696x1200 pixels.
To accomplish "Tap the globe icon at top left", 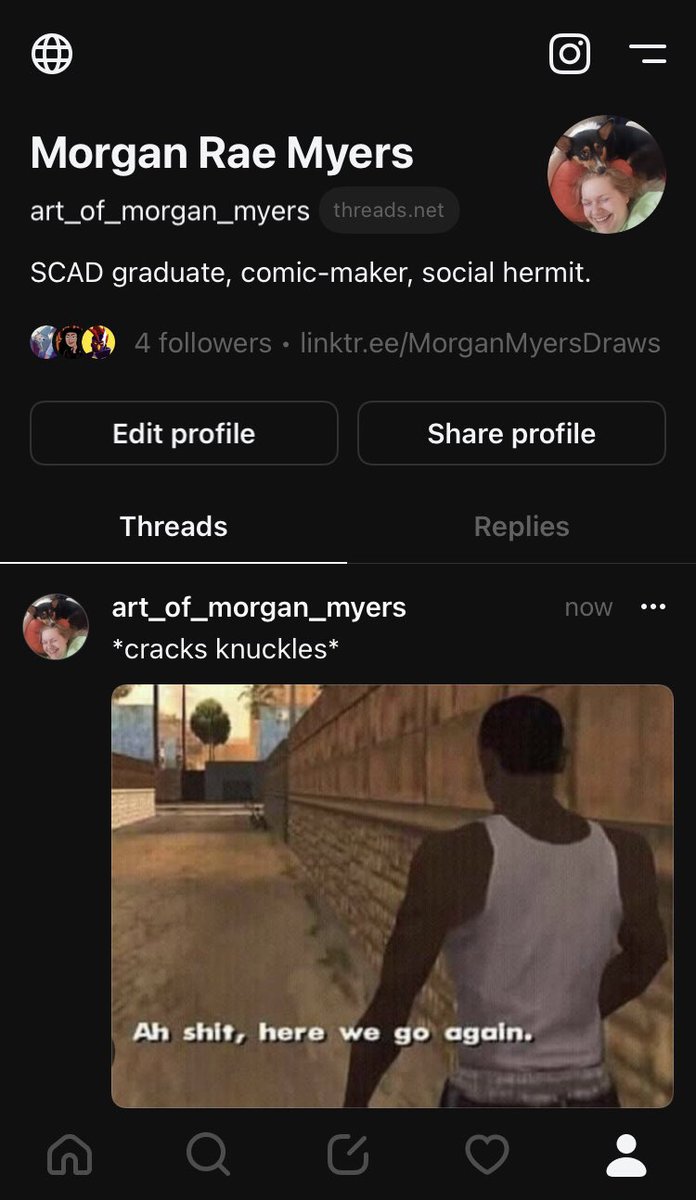I will tap(52, 53).
